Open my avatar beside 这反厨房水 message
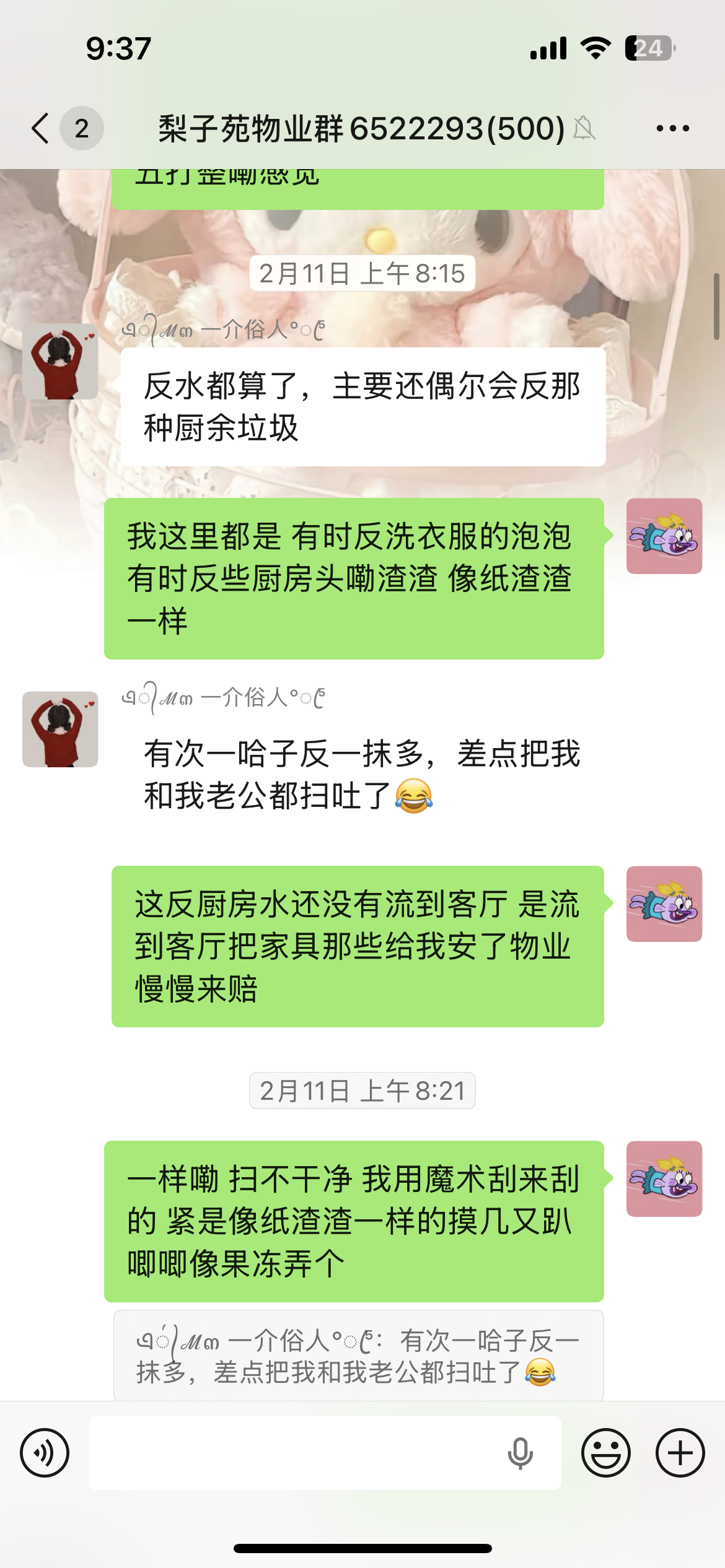The height and width of the screenshot is (1568, 725). click(664, 904)
